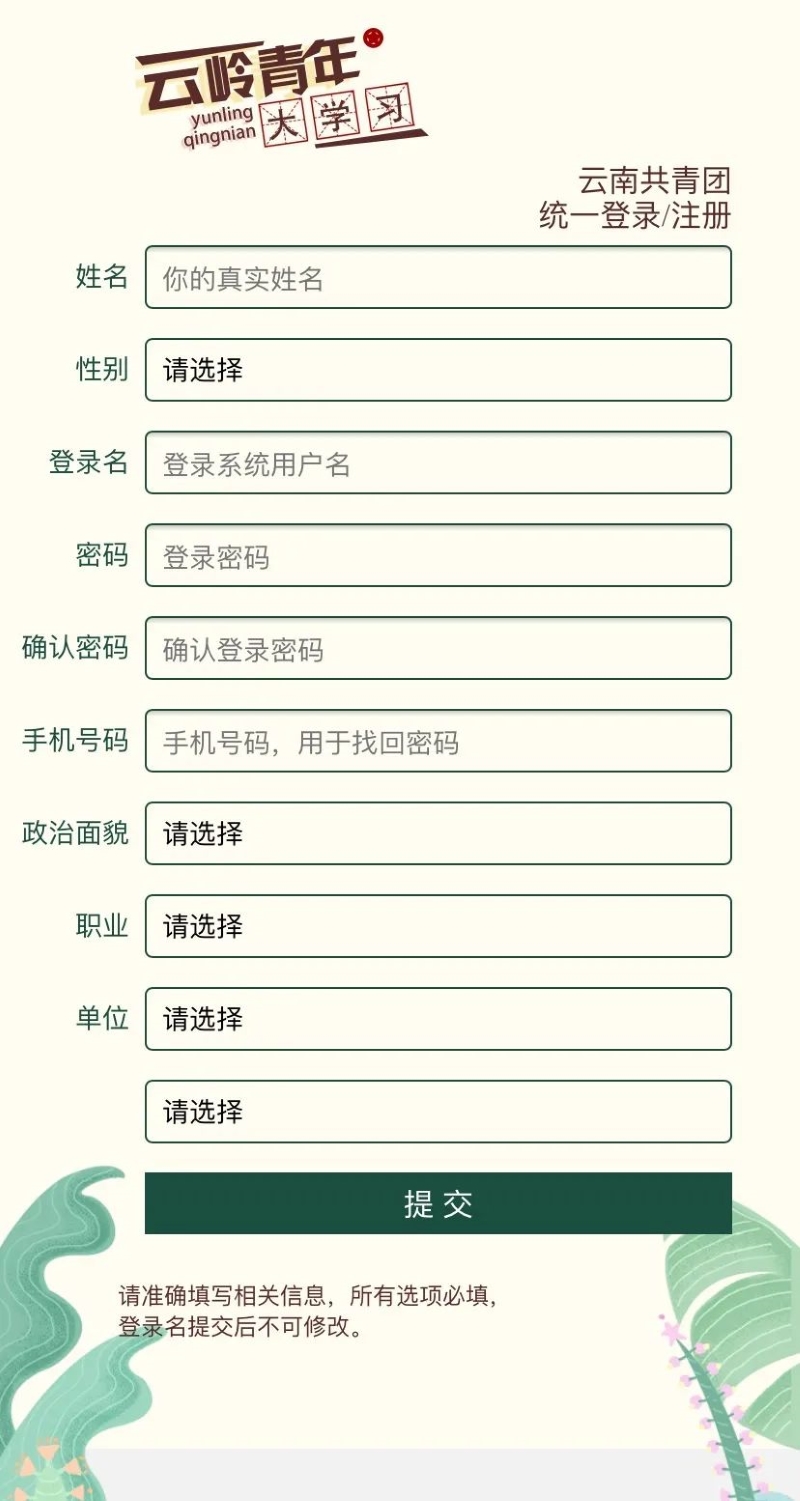Focus the 登录名 username field
The width and height of the screenshot is (800, 1501).
[438, 463]
